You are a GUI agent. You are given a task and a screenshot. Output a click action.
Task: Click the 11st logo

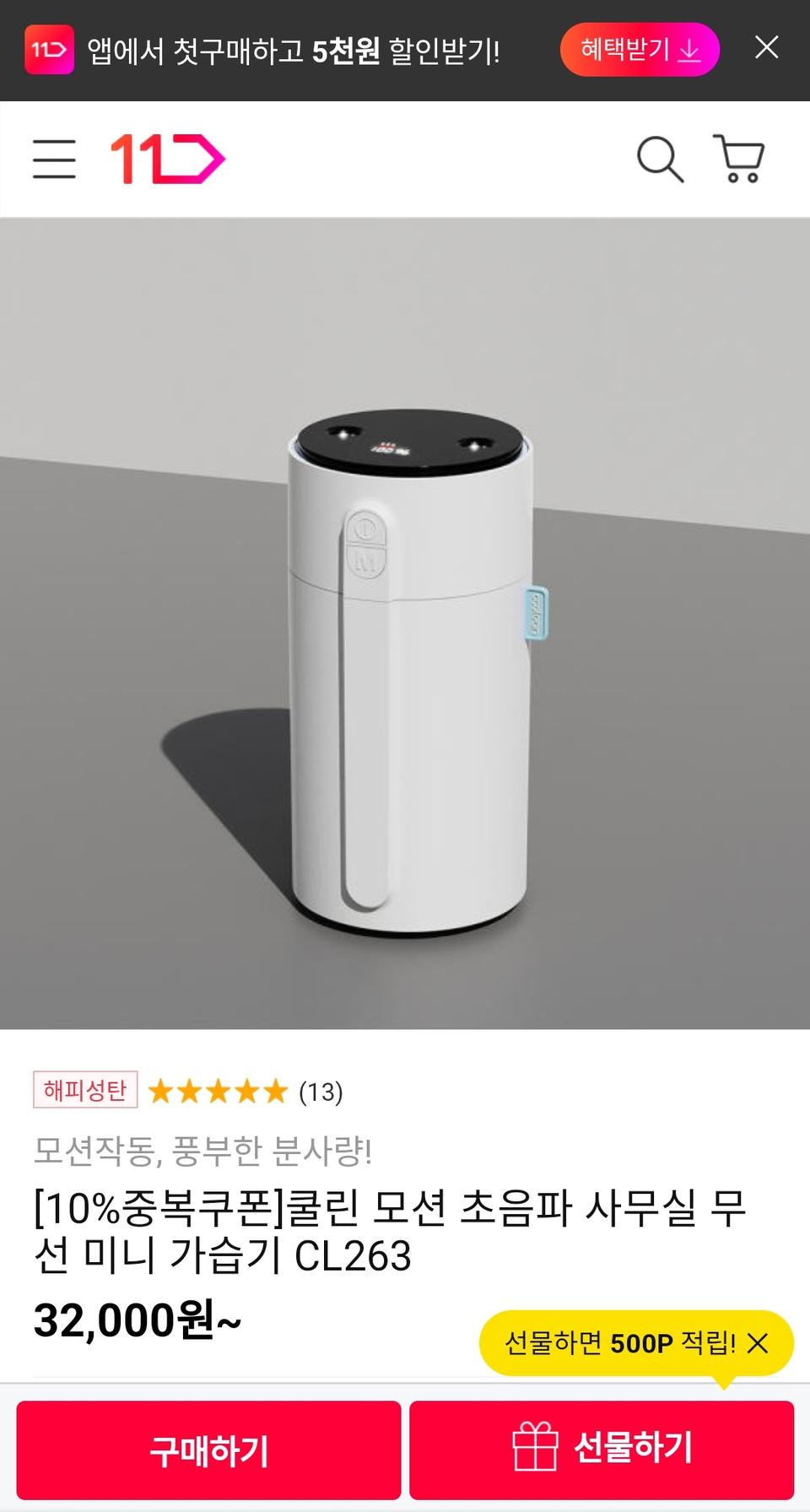coord(165,158)
